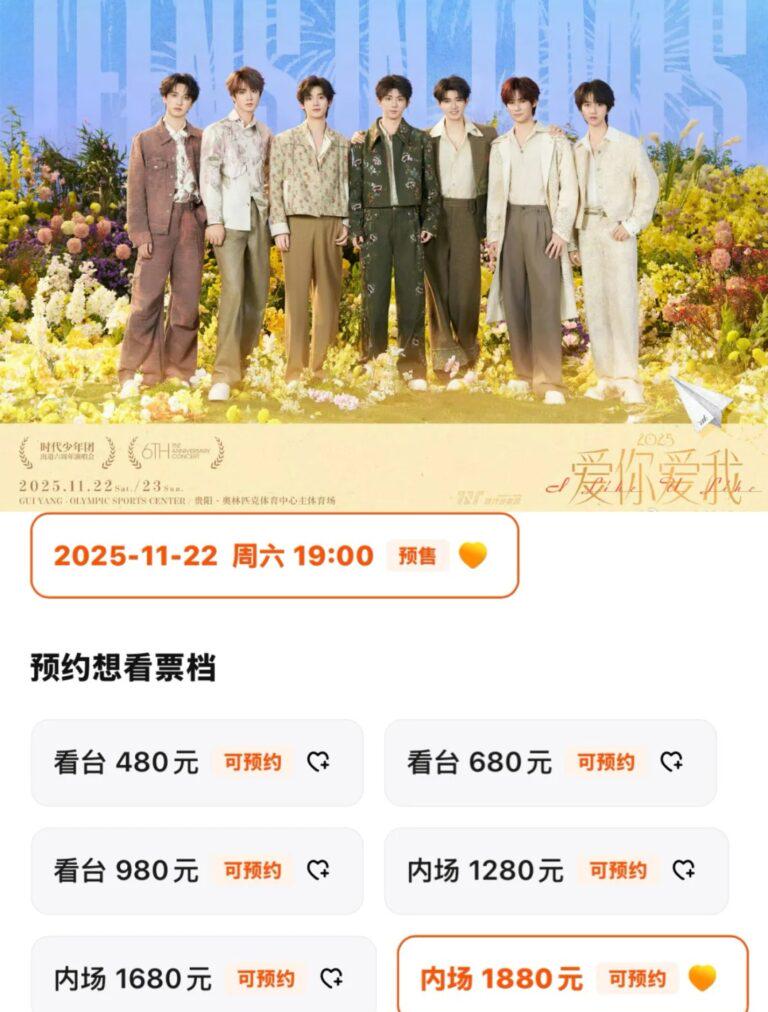Image resolution: width=768 pixels, height=1012 pixels.
Task: Tap the 内场 1680元 ticket tier
Action: (x=203, y=978)
